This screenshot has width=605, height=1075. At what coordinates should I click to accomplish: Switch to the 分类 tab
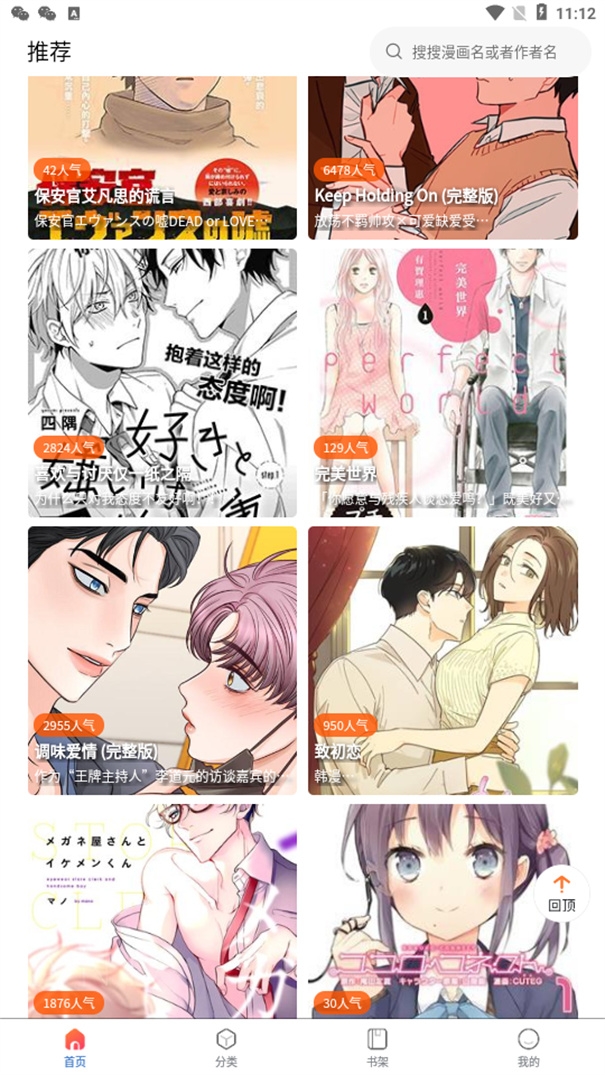[226, 1047]
